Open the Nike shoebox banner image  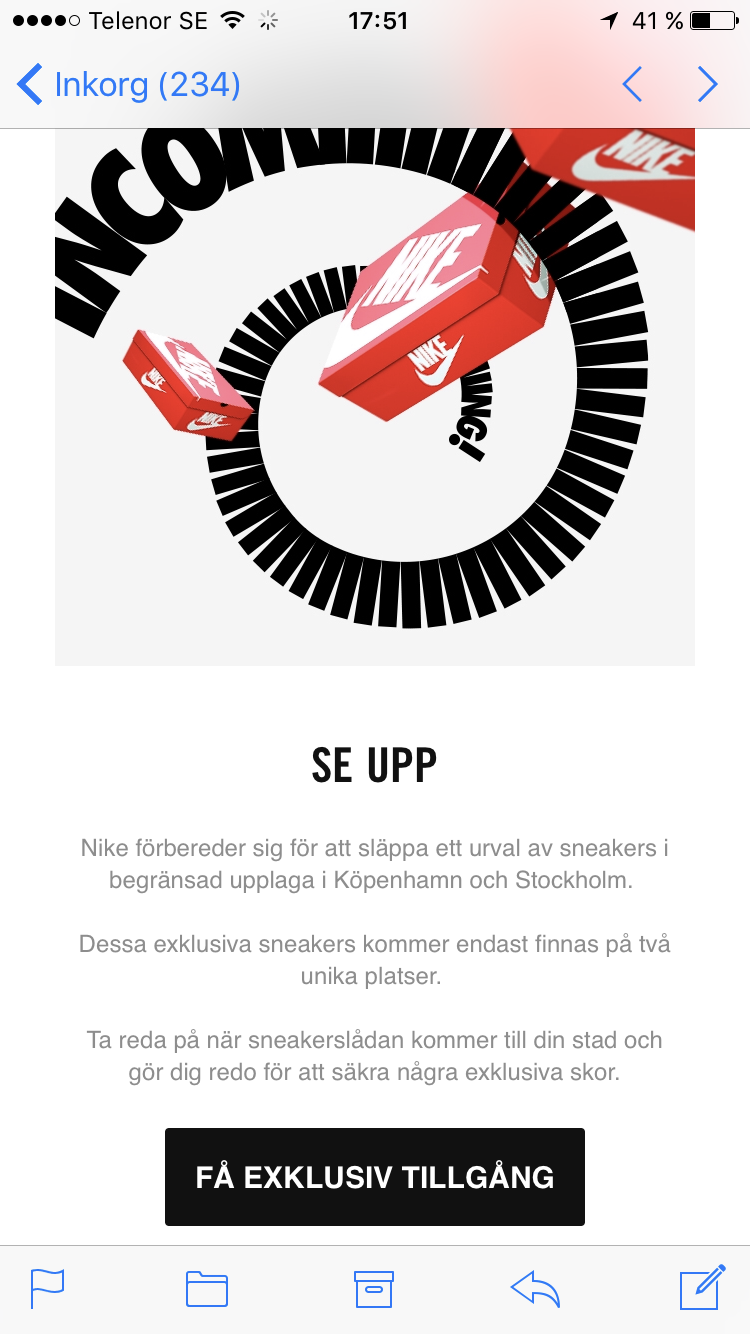[x=375, y=397]
